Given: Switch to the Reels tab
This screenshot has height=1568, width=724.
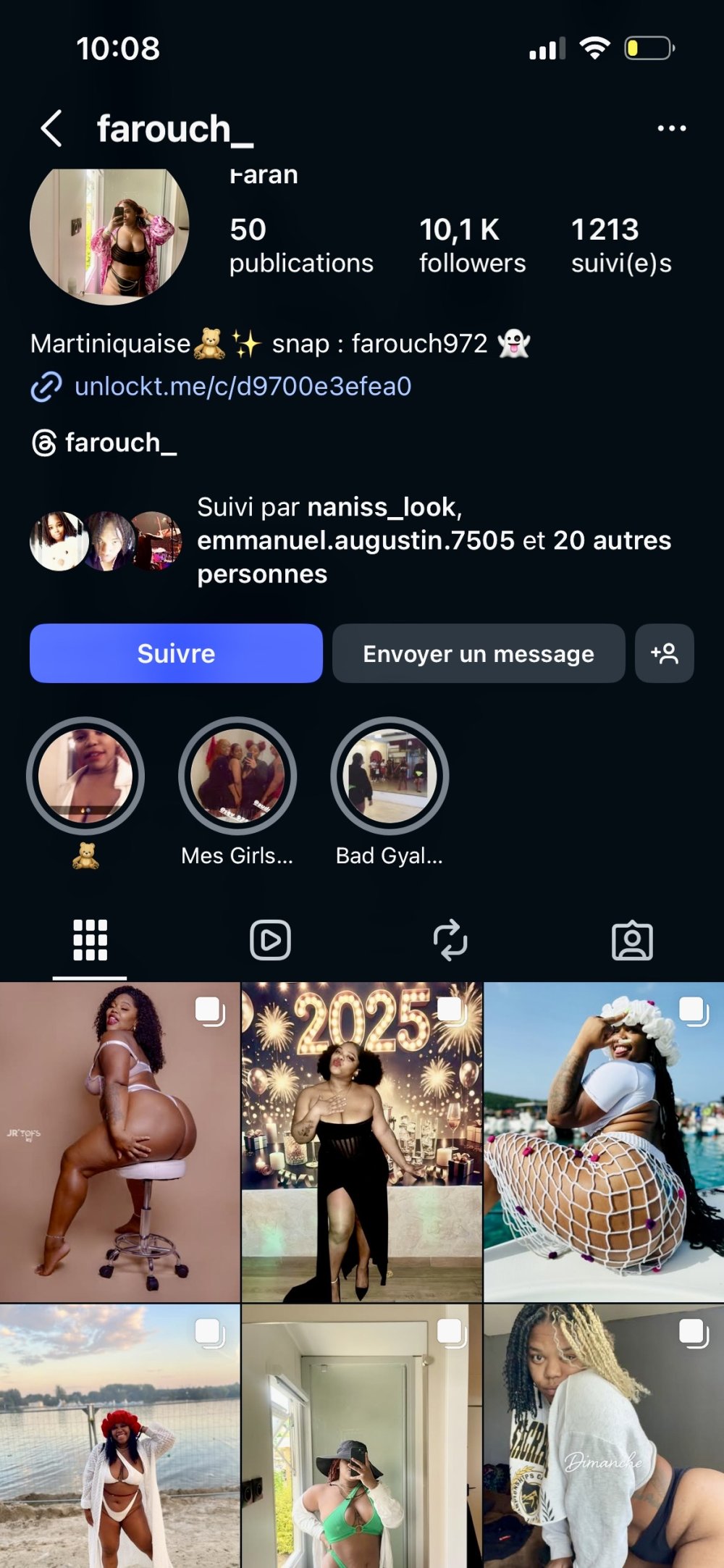Looking at the screenshot, I should (x=270, y=940).
